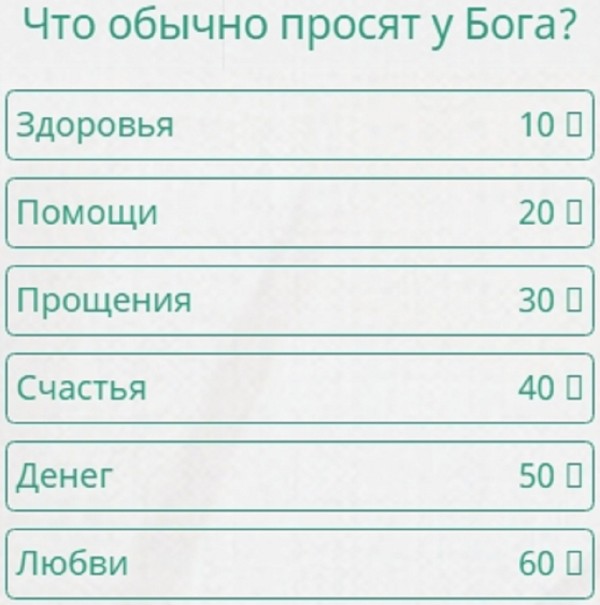The image size is (600, 605).
Task: Tap the Помощи answer row
Action: (x=298, y=213)
